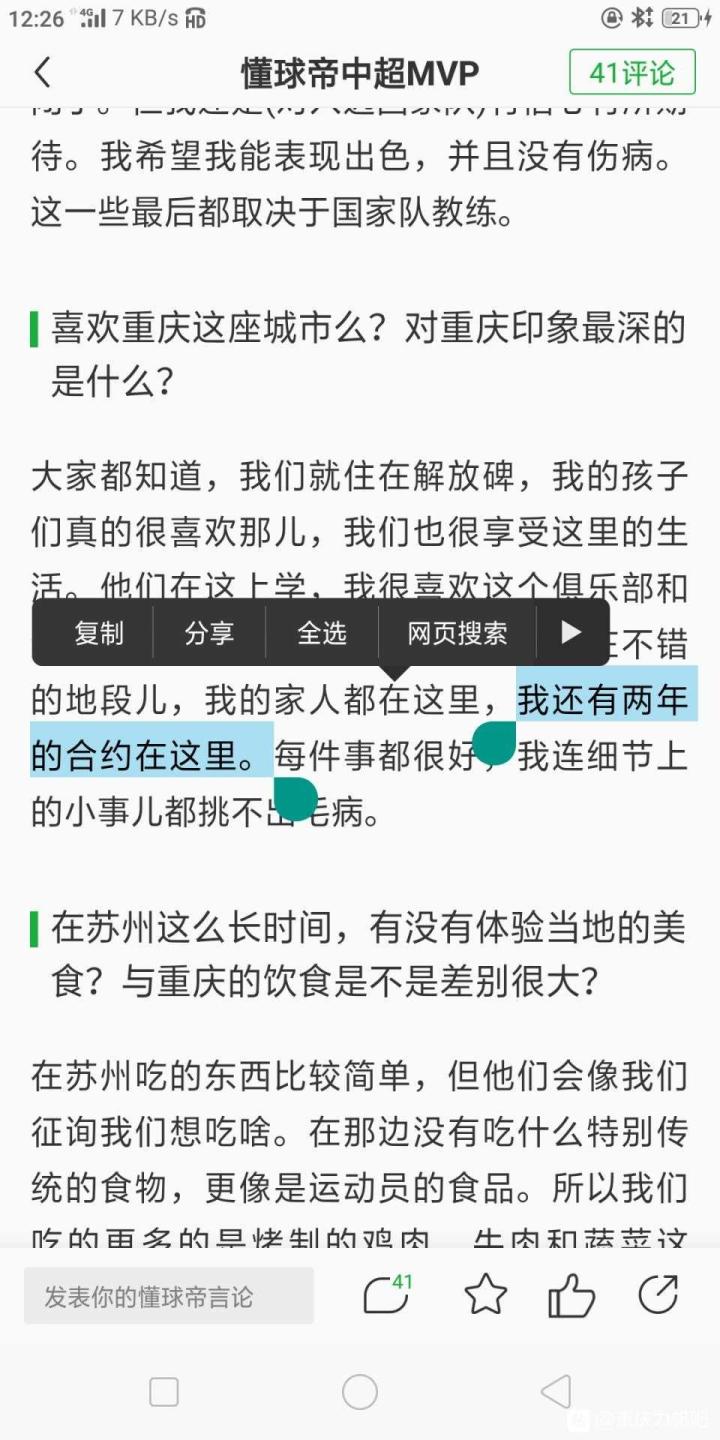Image resolution: width=720 pixels, height=1440 pixels.
Task: Search the selection with 网页搜索
Action: click(457, 633)
